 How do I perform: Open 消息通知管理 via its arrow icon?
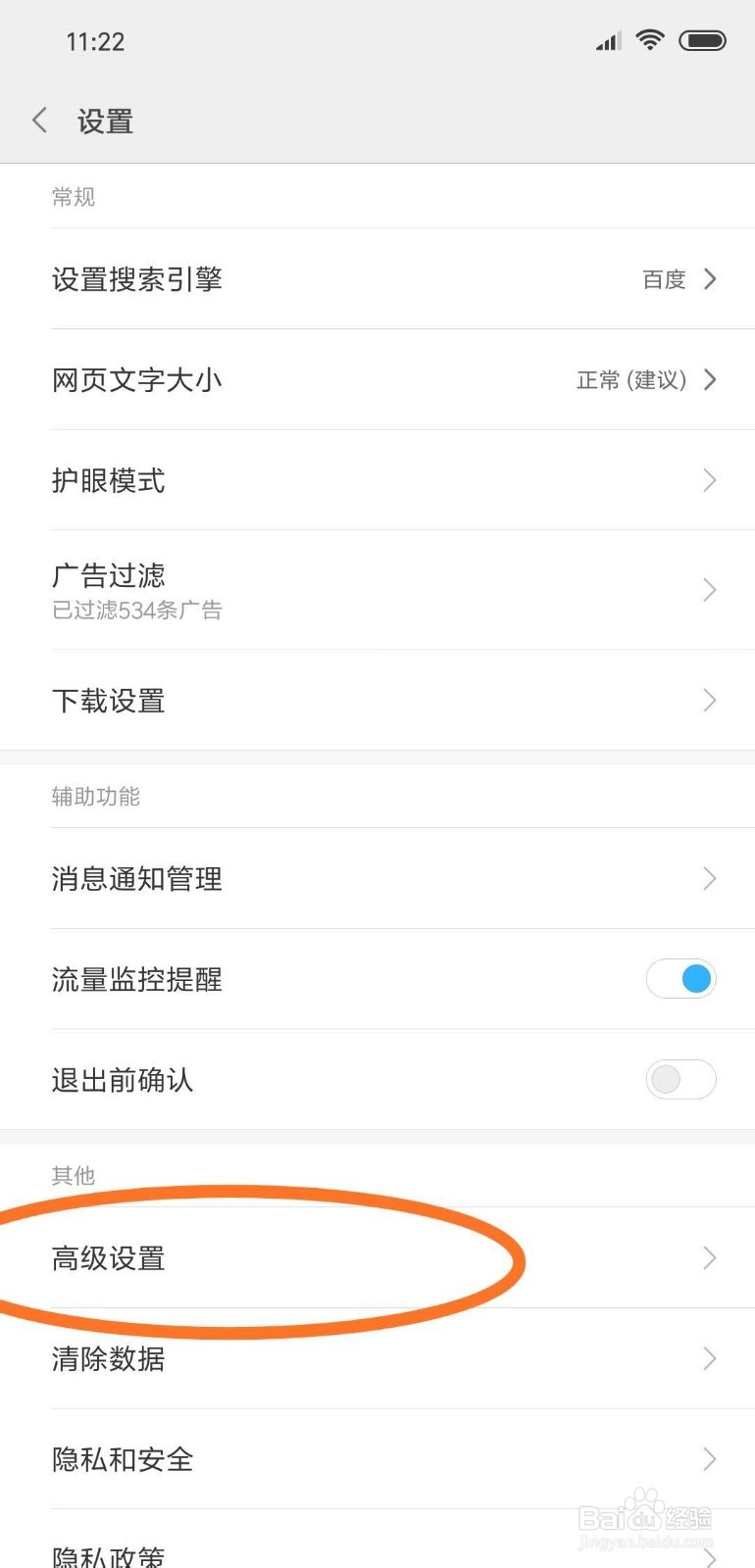coord(710,879)
